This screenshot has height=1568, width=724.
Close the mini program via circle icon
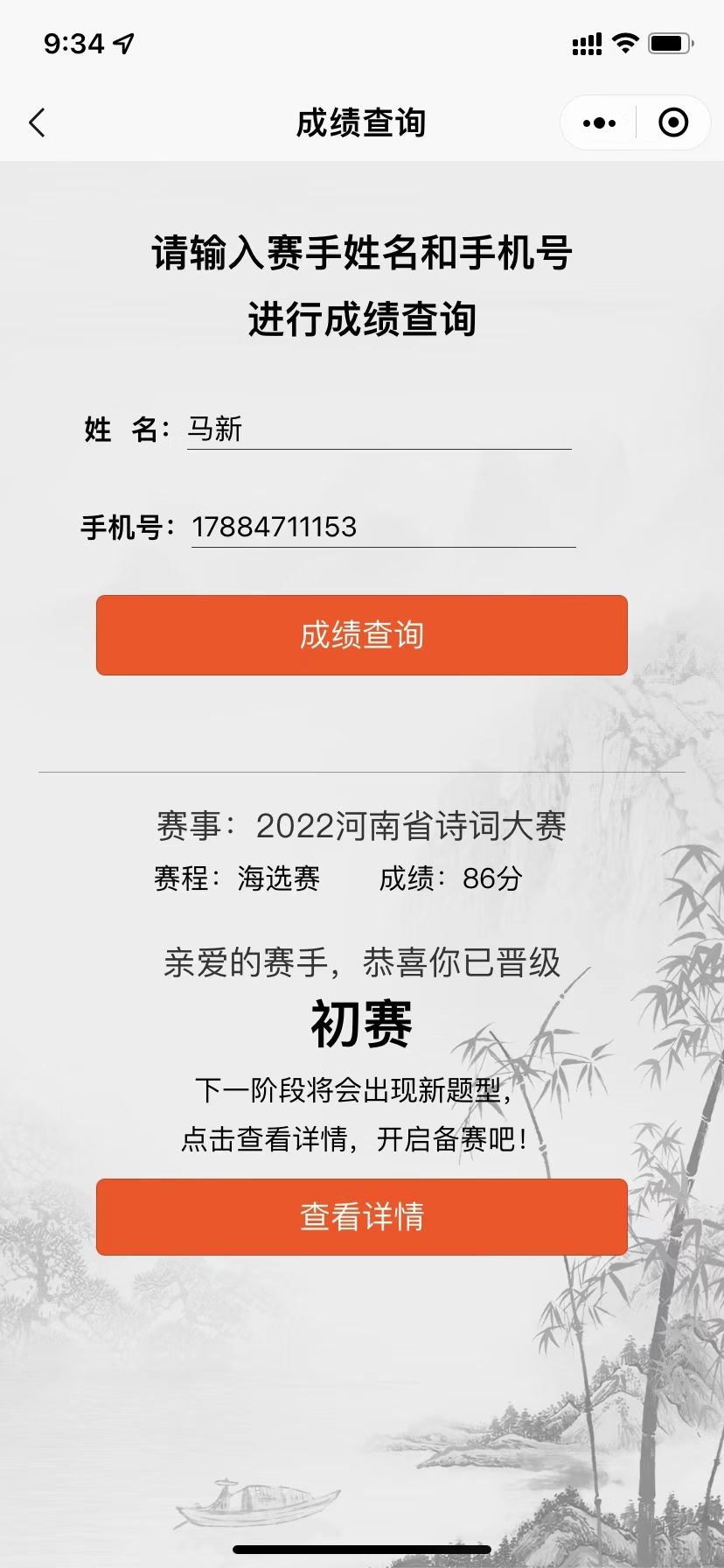pyautogui.click(x=672, y=123)
